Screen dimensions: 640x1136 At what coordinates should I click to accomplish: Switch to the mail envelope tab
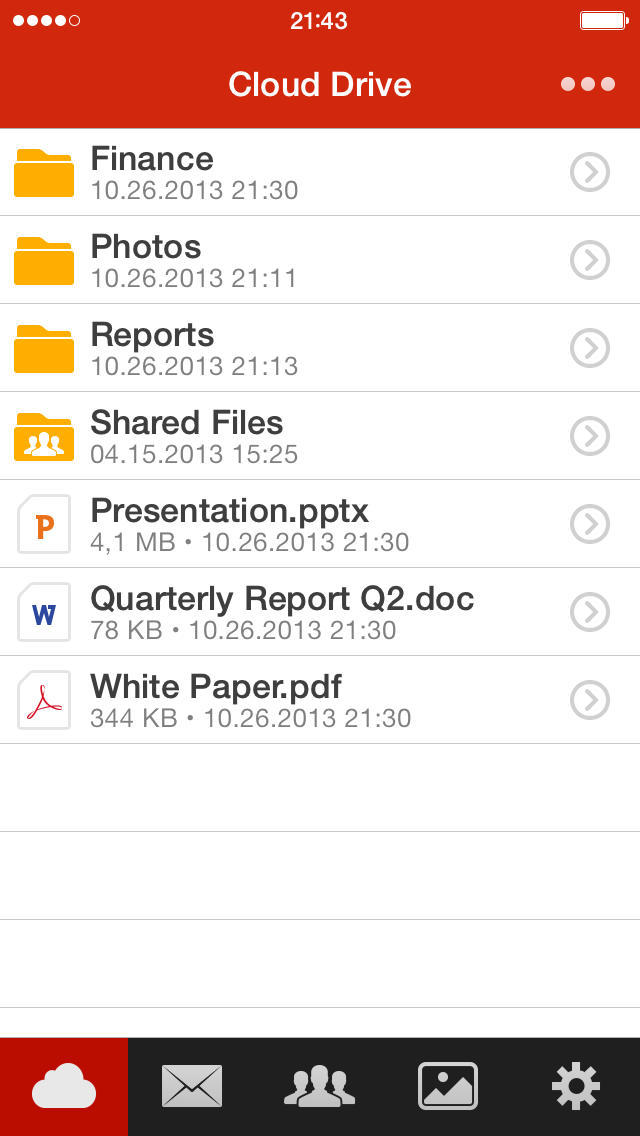pos(192,1086)
